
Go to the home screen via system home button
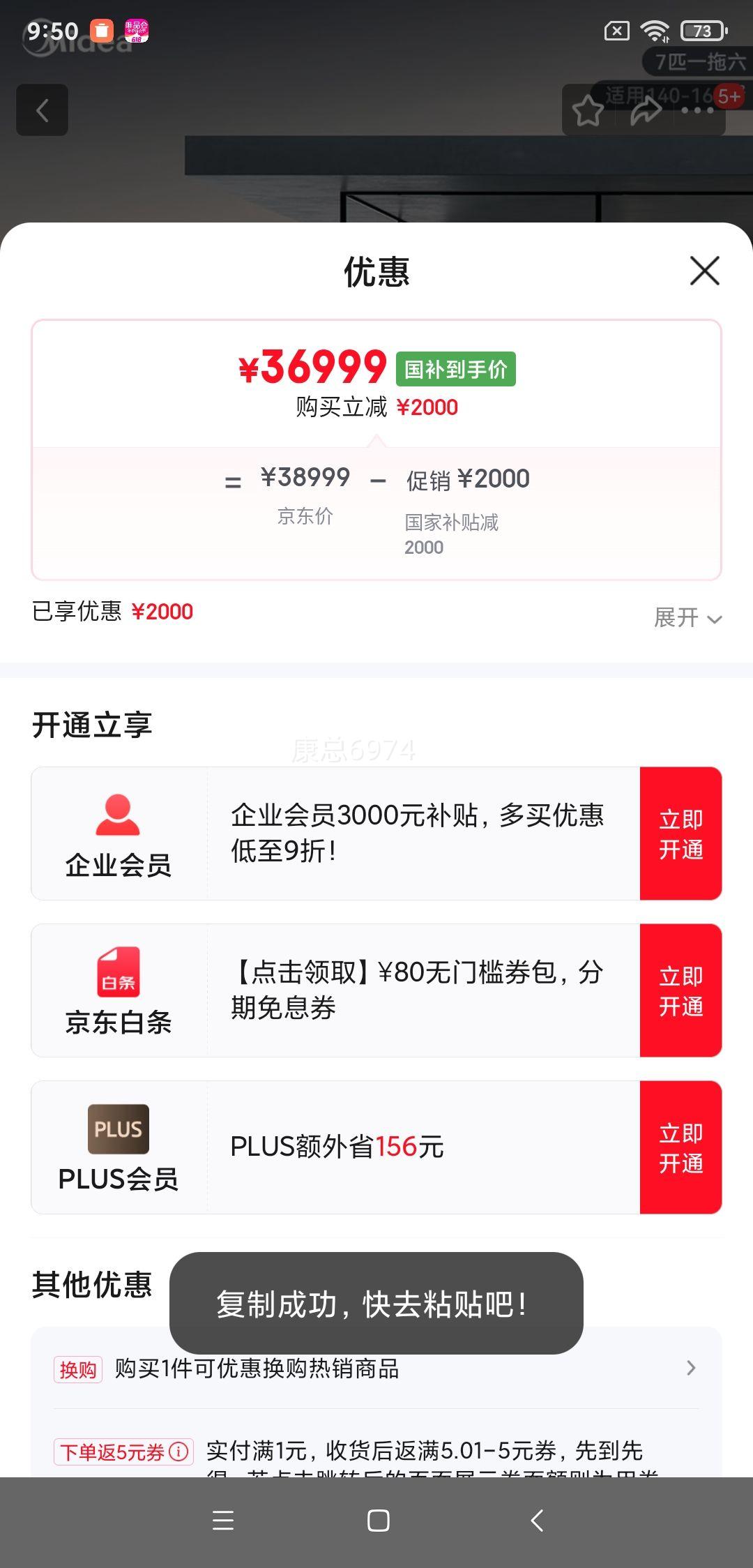378,1521
